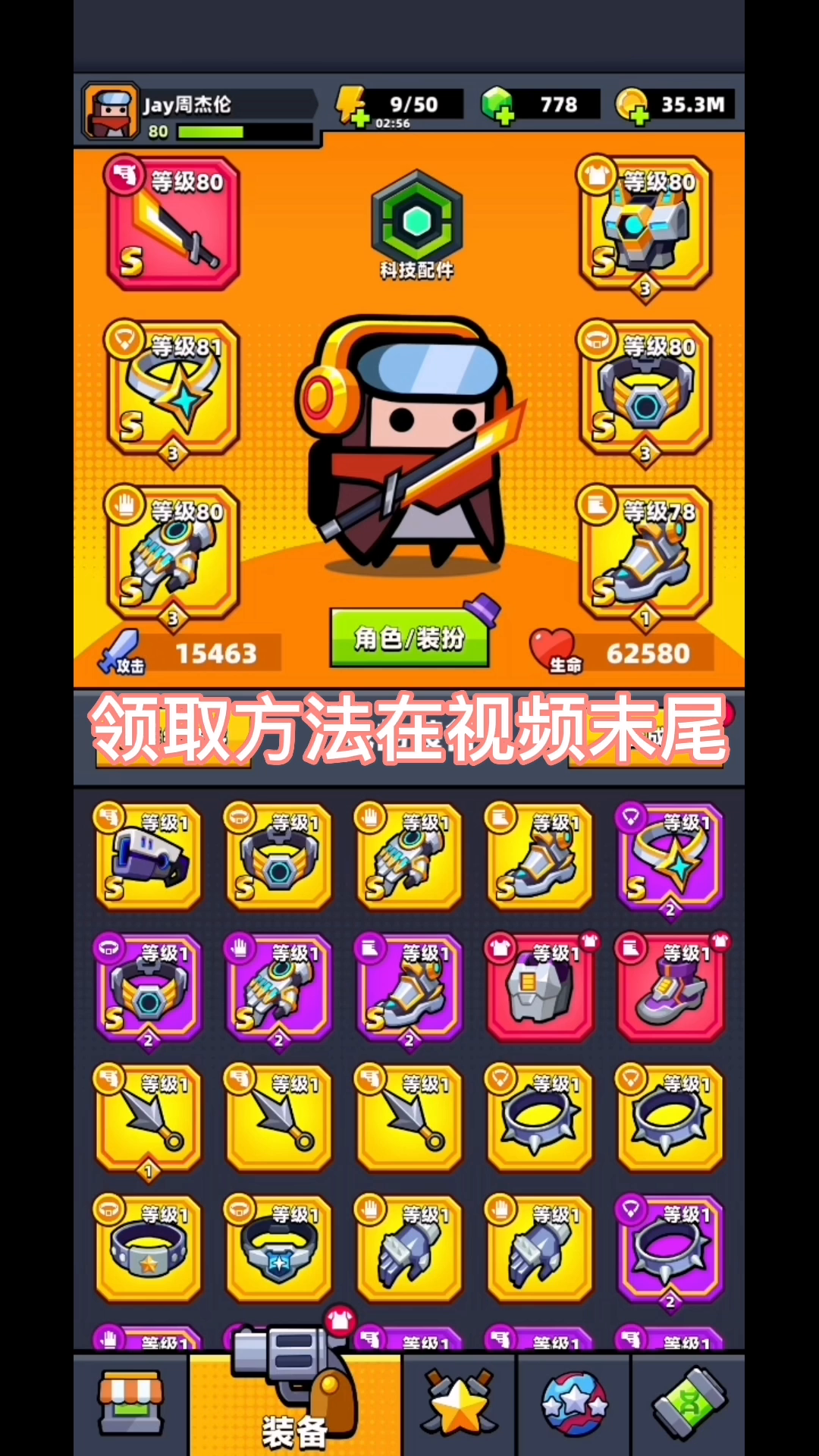Buy more green gems
The height and width of the screenshot is (1456, 819).
tap(498, 105)
